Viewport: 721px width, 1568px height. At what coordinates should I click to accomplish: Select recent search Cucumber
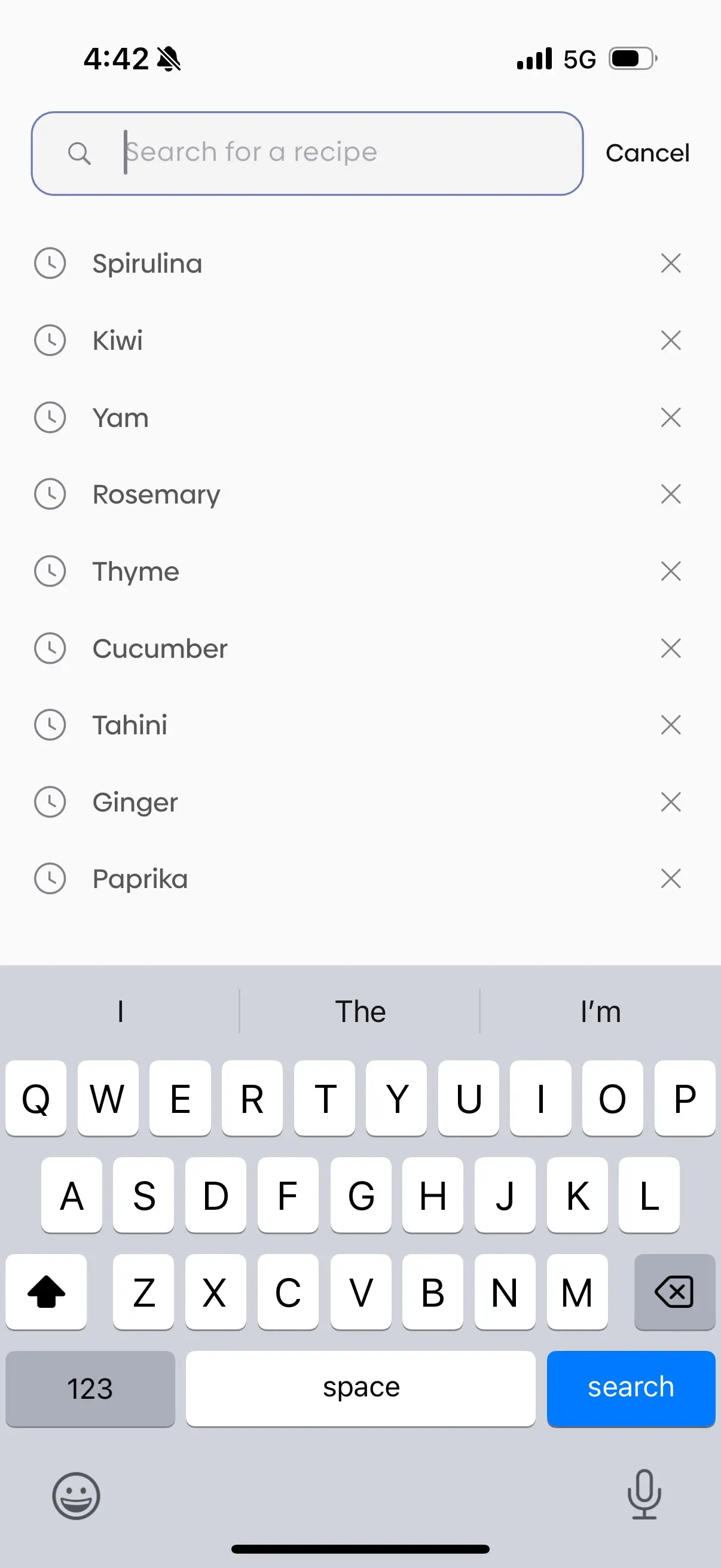[x=160, y=648]
